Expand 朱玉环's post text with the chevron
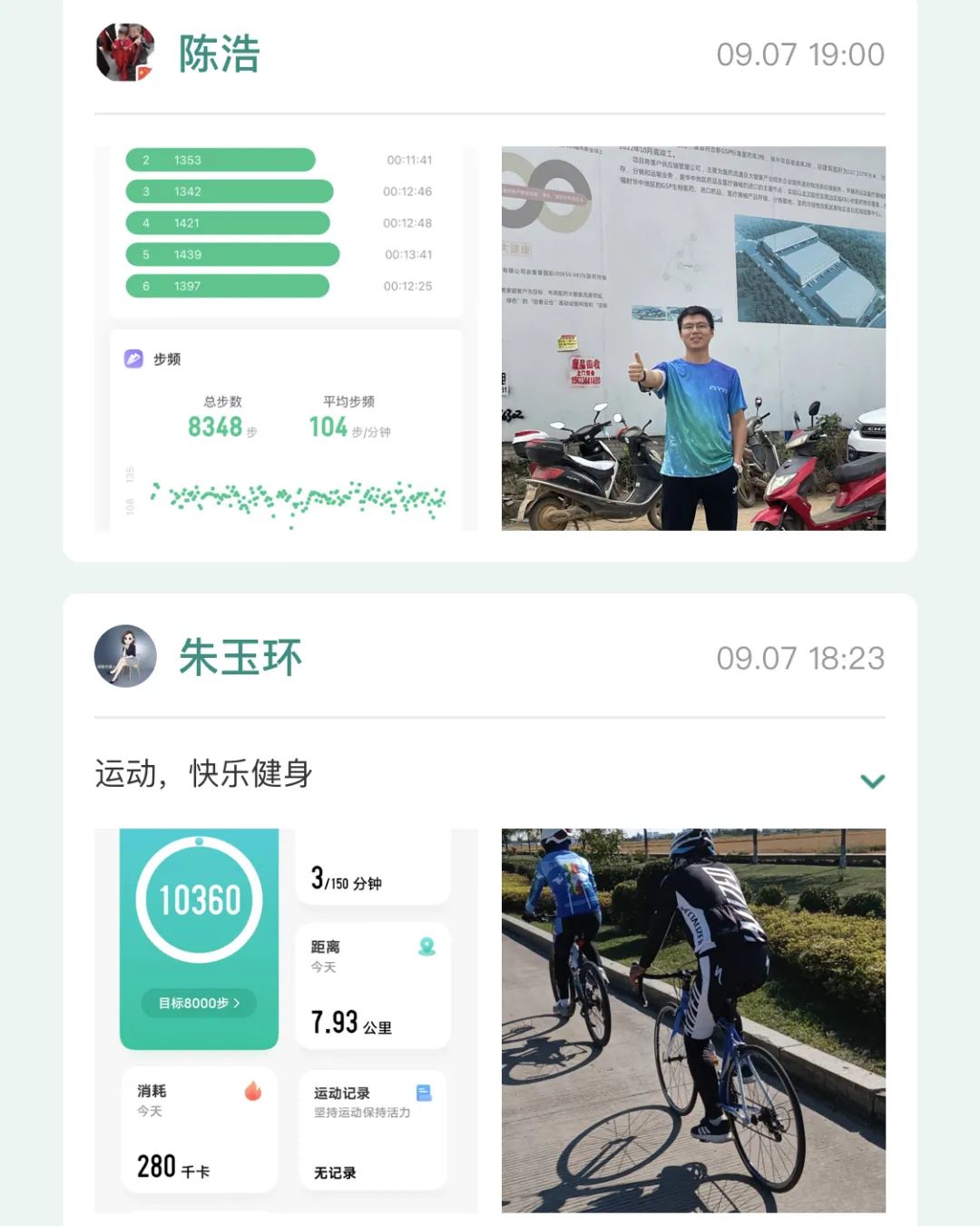980x1226 pixels. click(872, 780)
